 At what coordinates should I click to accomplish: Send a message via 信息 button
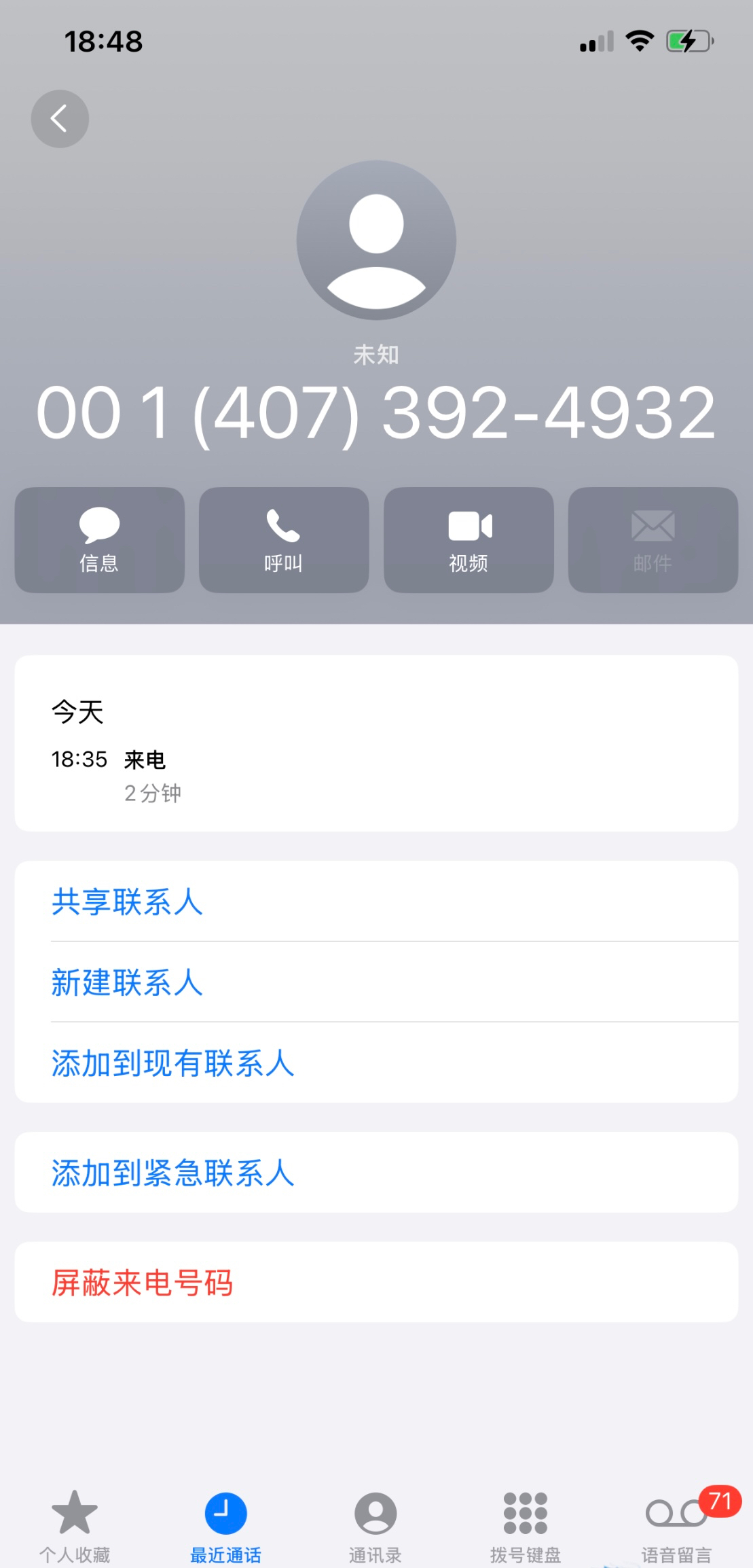pos(99,540)
